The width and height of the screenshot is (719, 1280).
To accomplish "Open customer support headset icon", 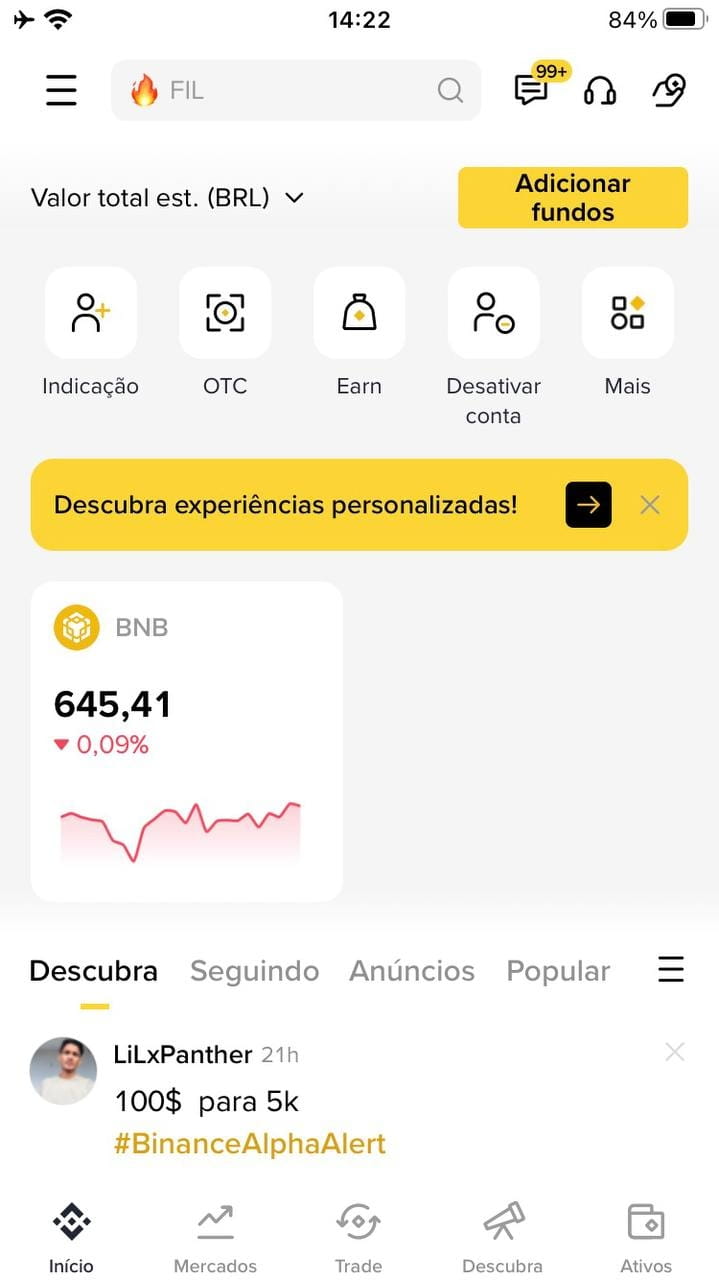I will coord(600,91).
